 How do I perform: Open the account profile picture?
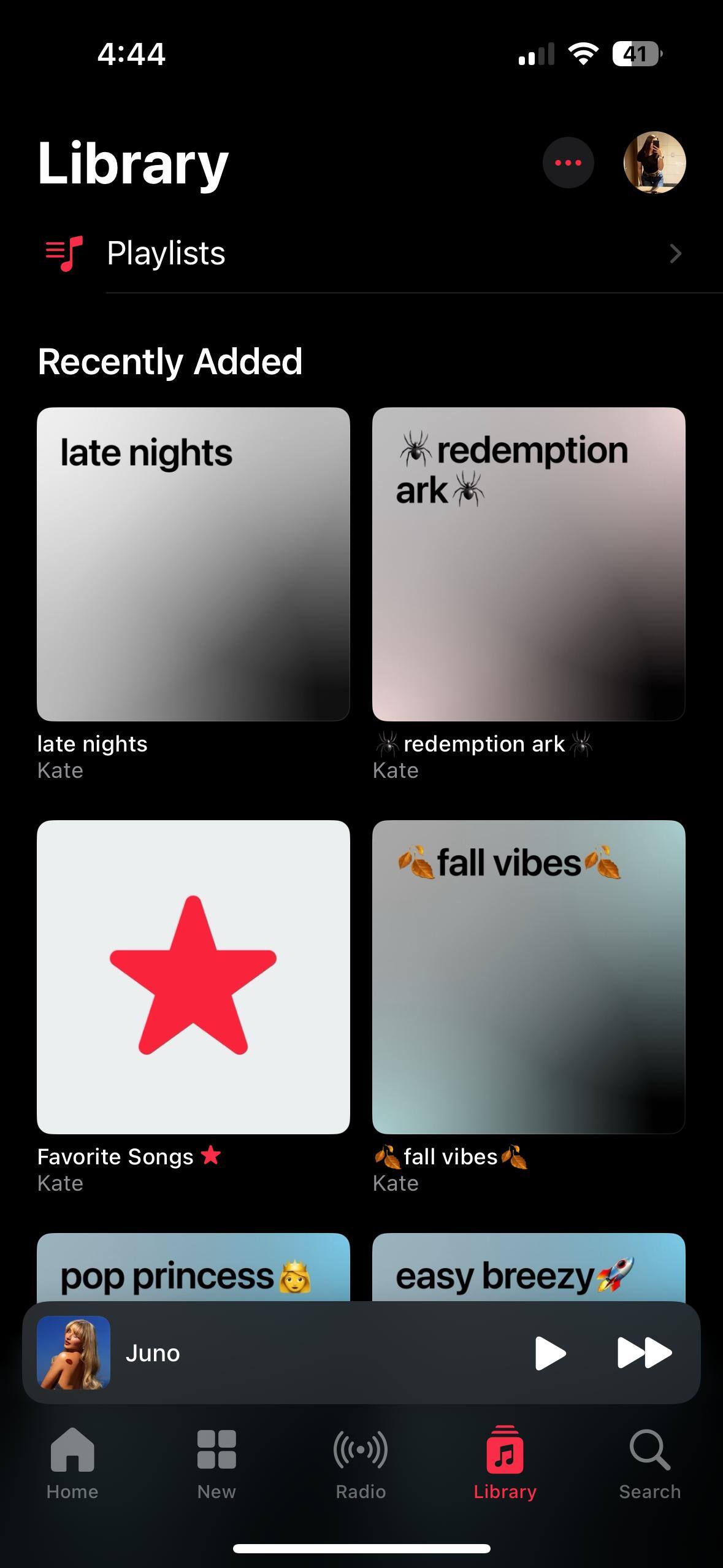pyautogui.click(x=654, y=163)
